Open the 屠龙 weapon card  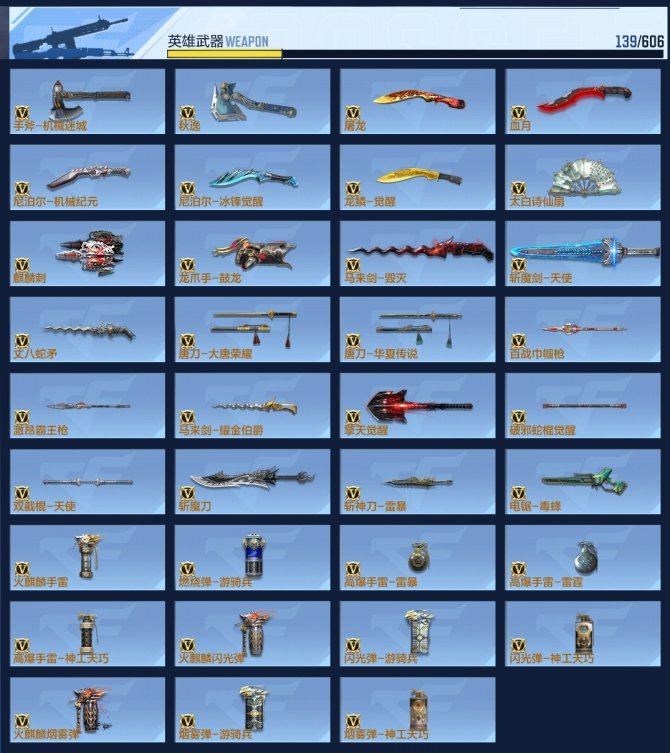click(417, 101)
